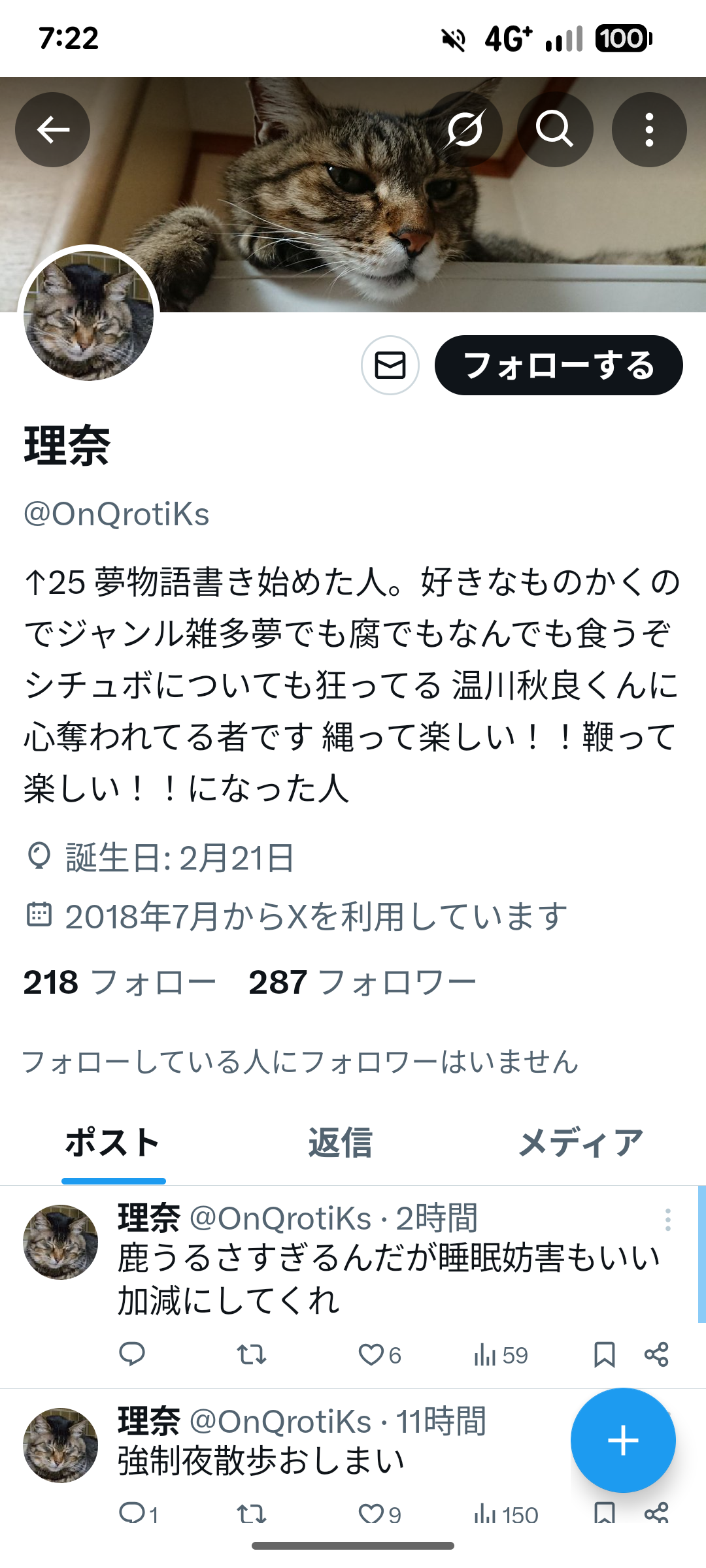Like the 鹿うるさすぎる post
Viewport: 706px width, 1568px height.
pyautogui.click(x=379, y=1355)
